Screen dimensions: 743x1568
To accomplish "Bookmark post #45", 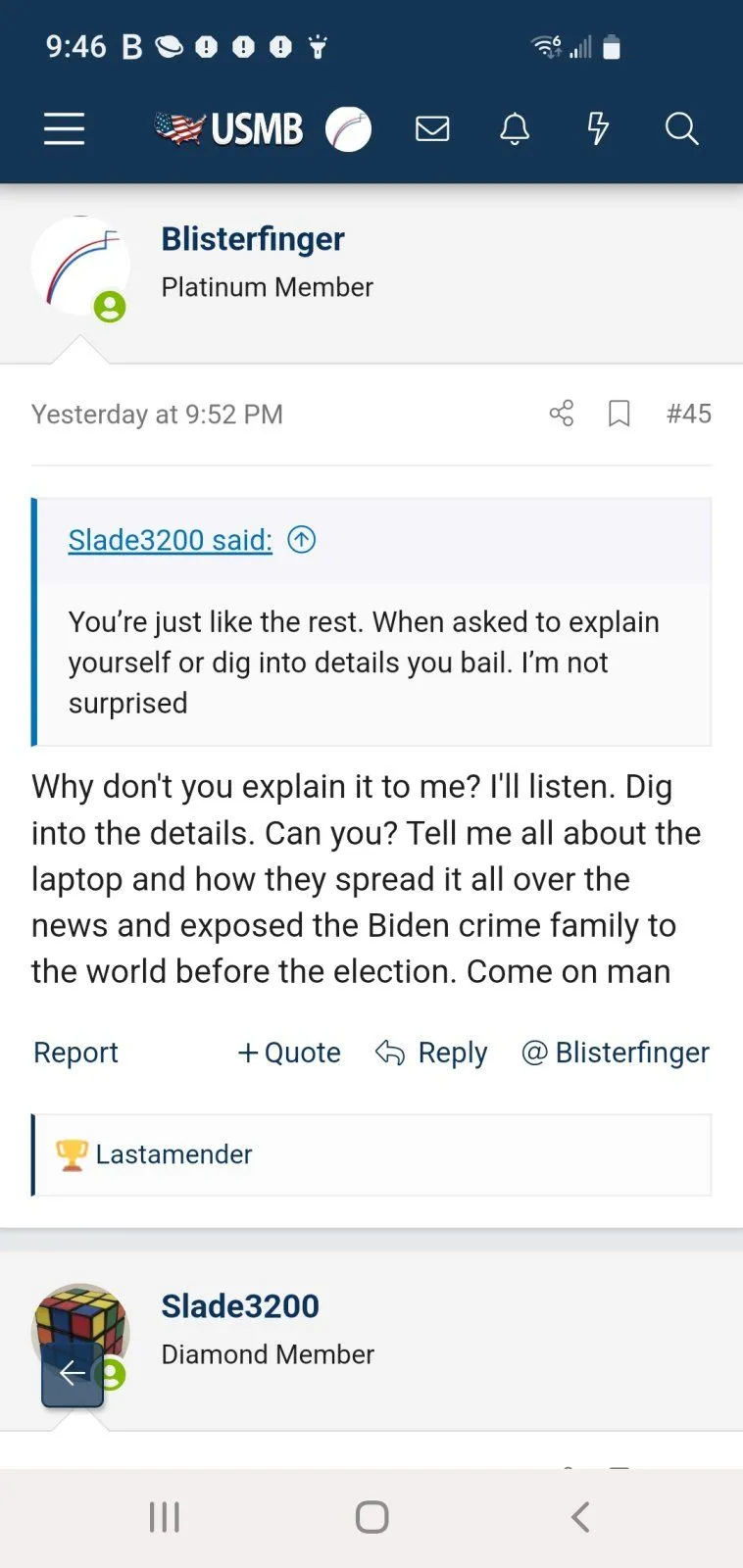I will [619, 414].
